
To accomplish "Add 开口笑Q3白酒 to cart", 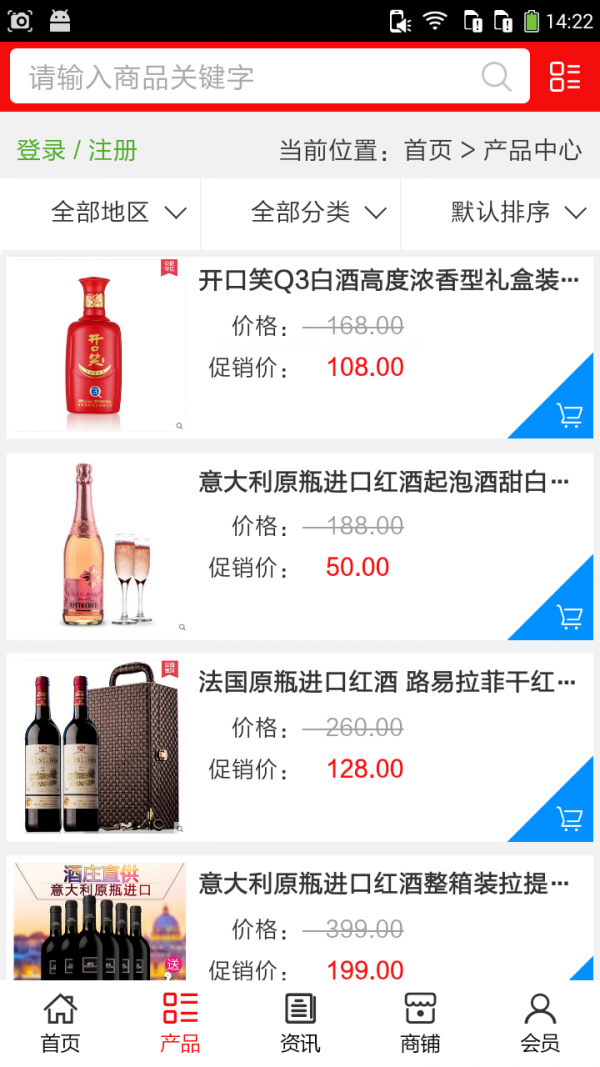I will 569,415.
